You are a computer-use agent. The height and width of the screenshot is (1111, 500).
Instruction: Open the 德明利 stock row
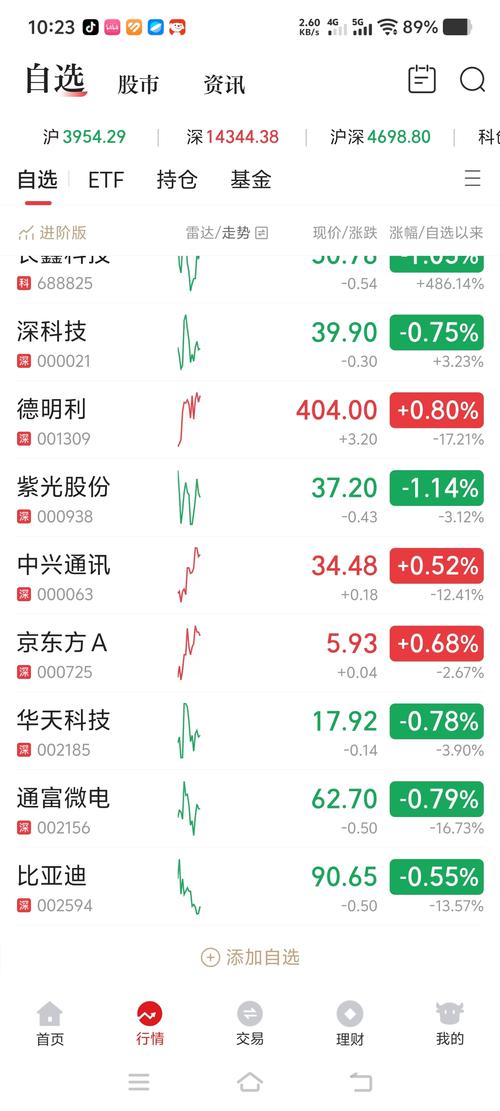tap(250, 422)
